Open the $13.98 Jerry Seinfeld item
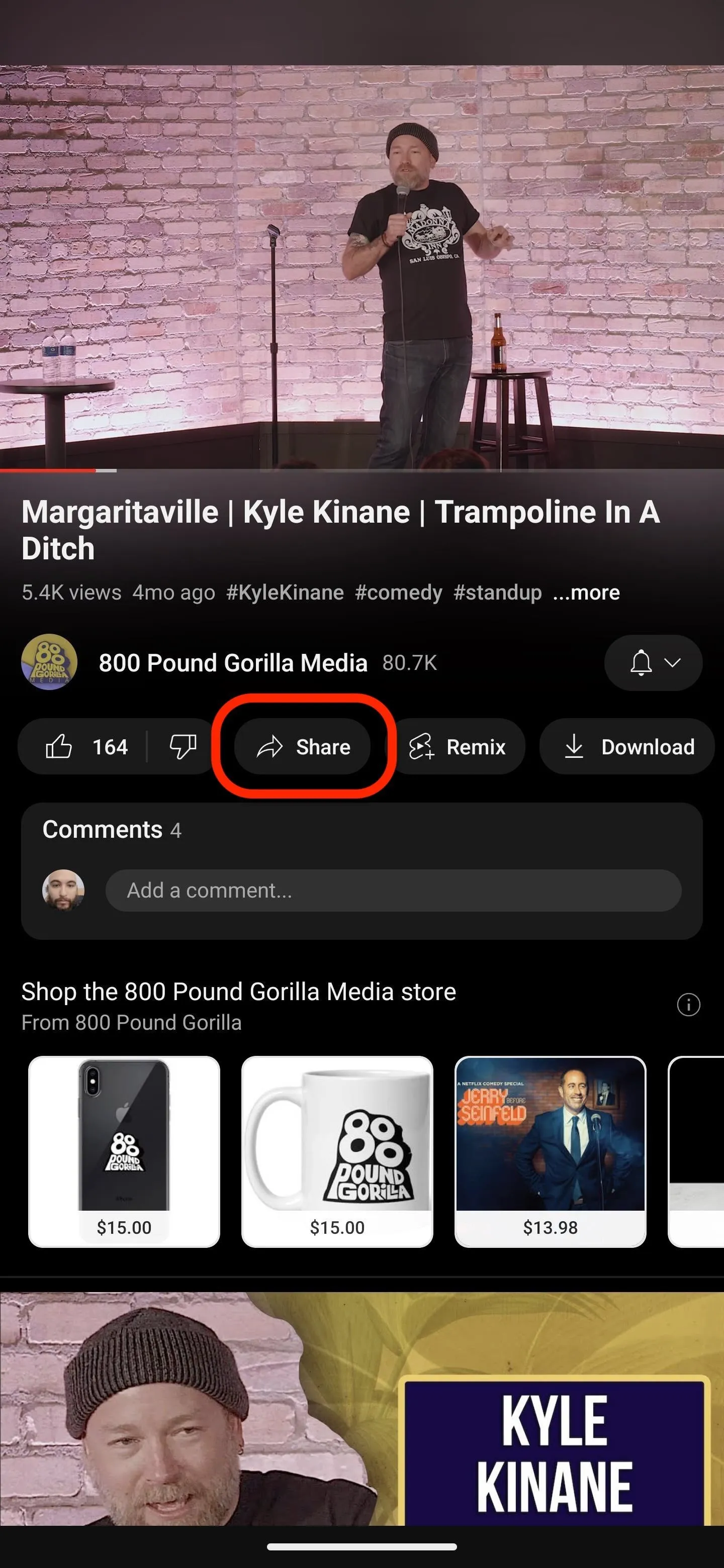This screenshot has height=1568, width=724. 551,1152
